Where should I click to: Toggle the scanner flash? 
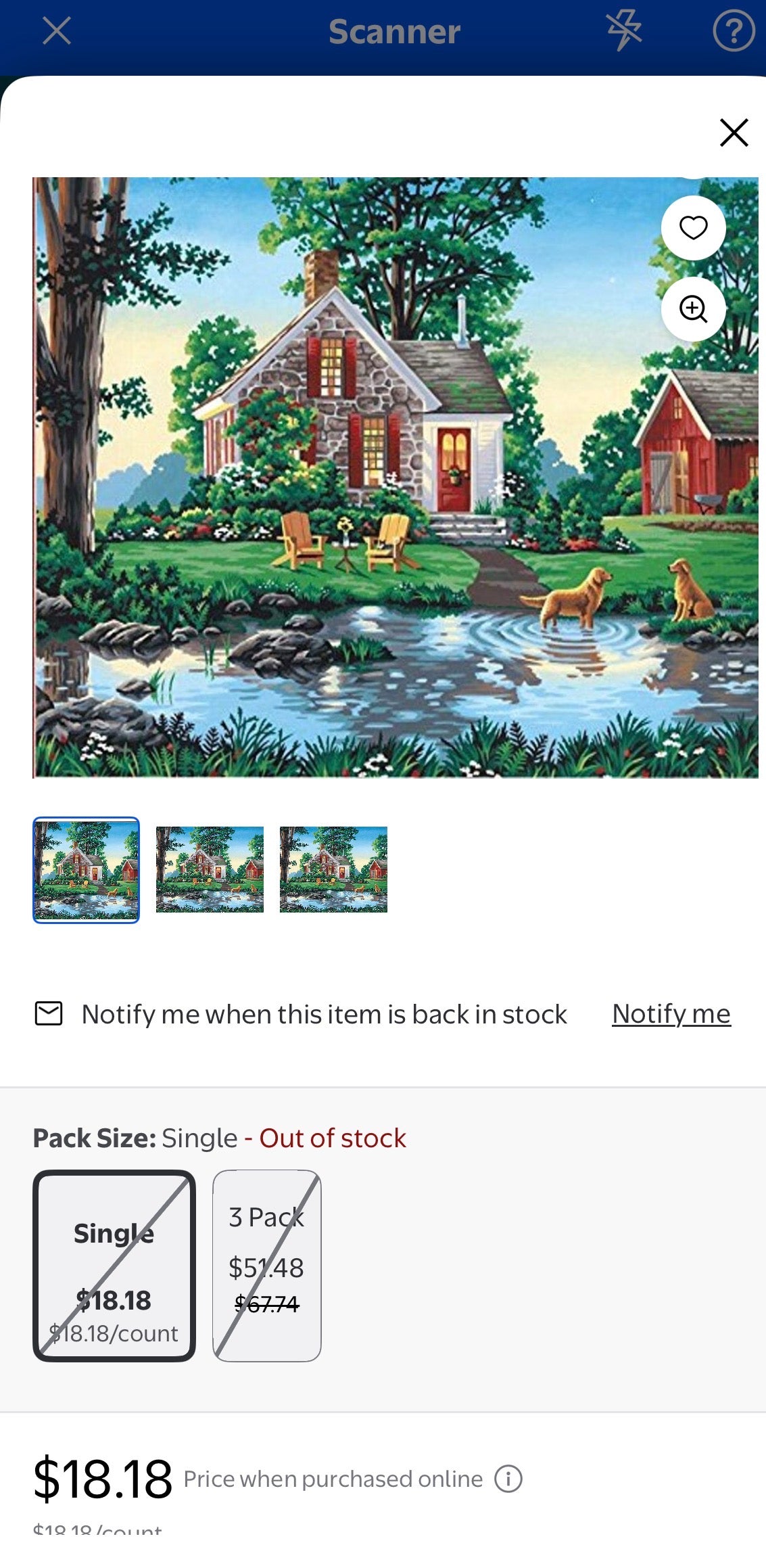(x=623, y=31)
